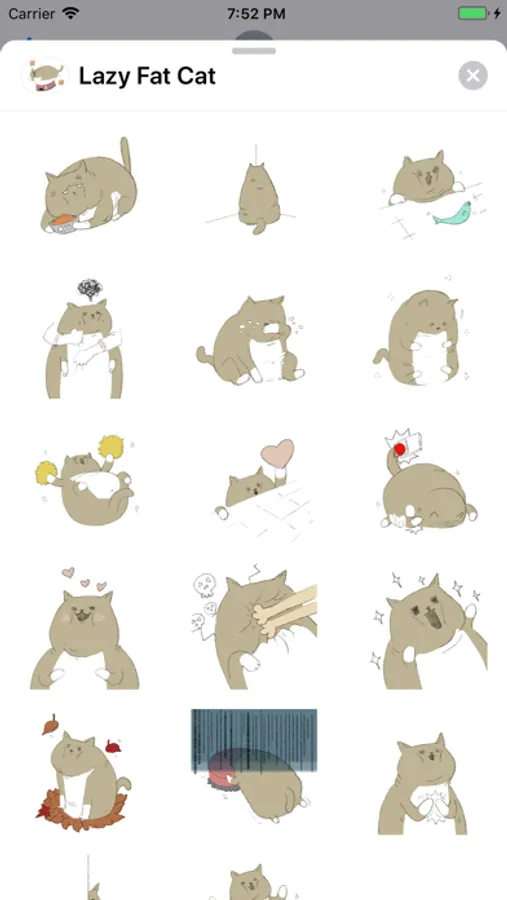
Task: Tap the grabber handle atop the sheet
Action: tap(254, 51)
